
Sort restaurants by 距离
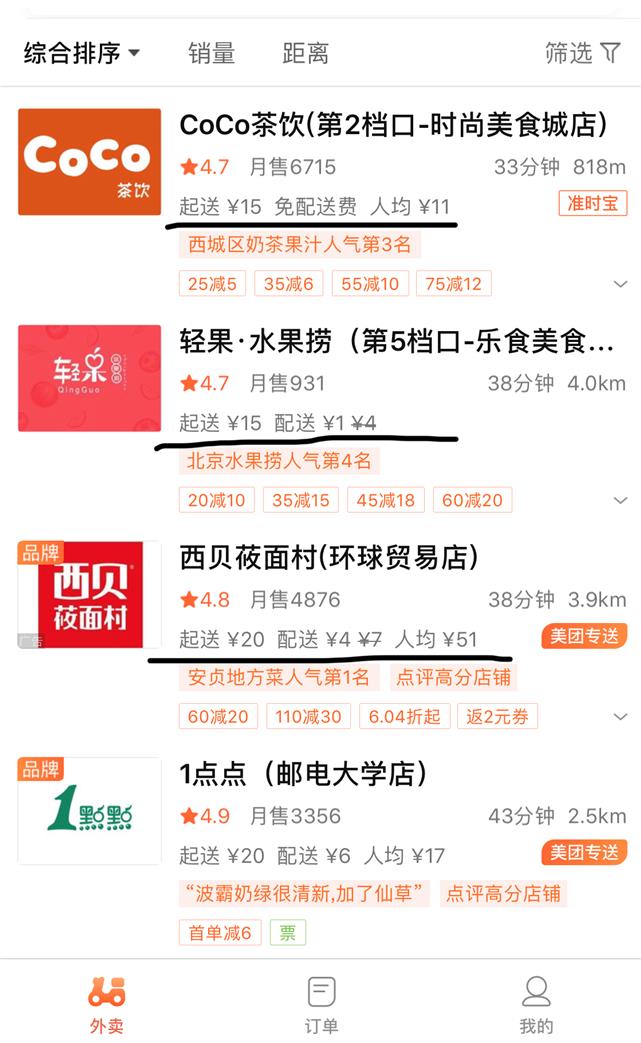(305, 53)
